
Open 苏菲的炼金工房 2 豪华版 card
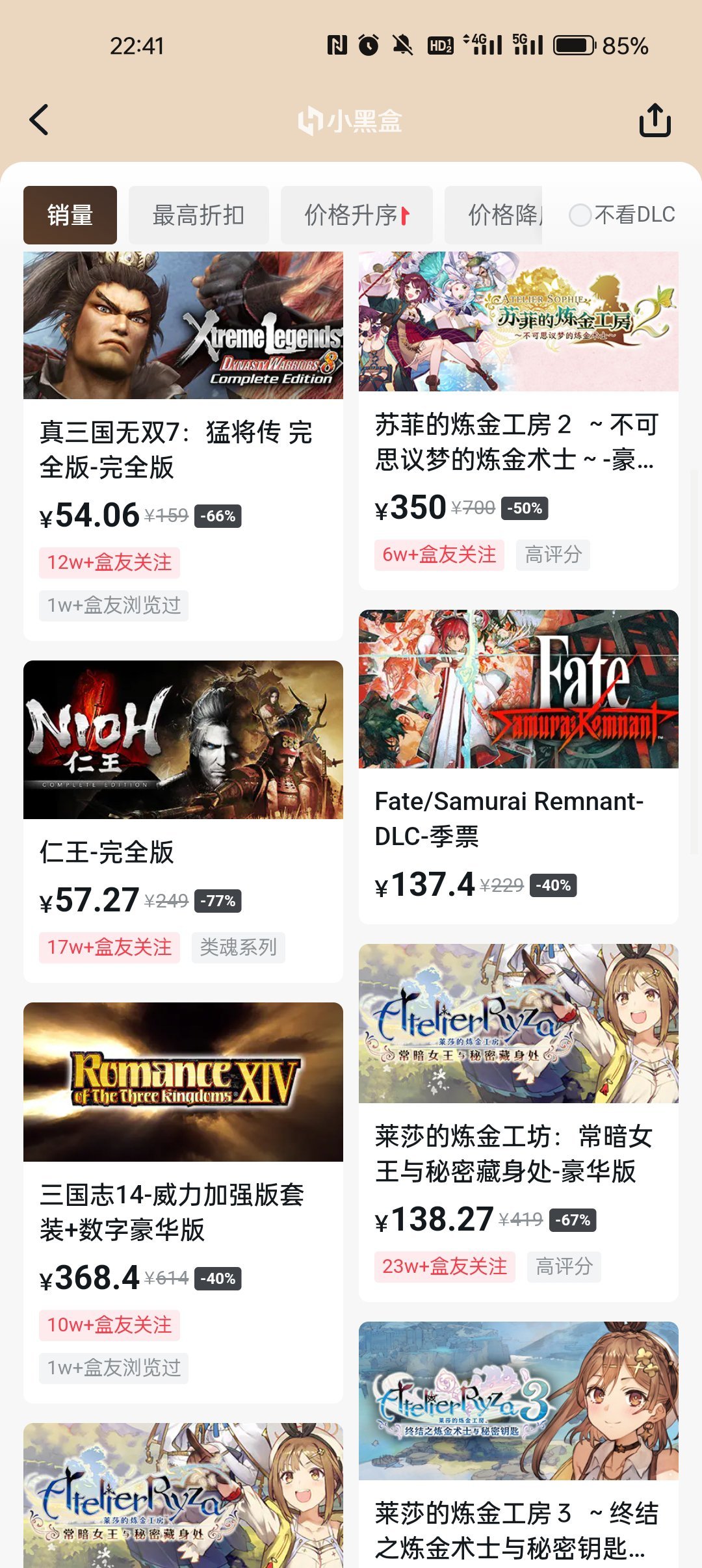tap(518, 442)
